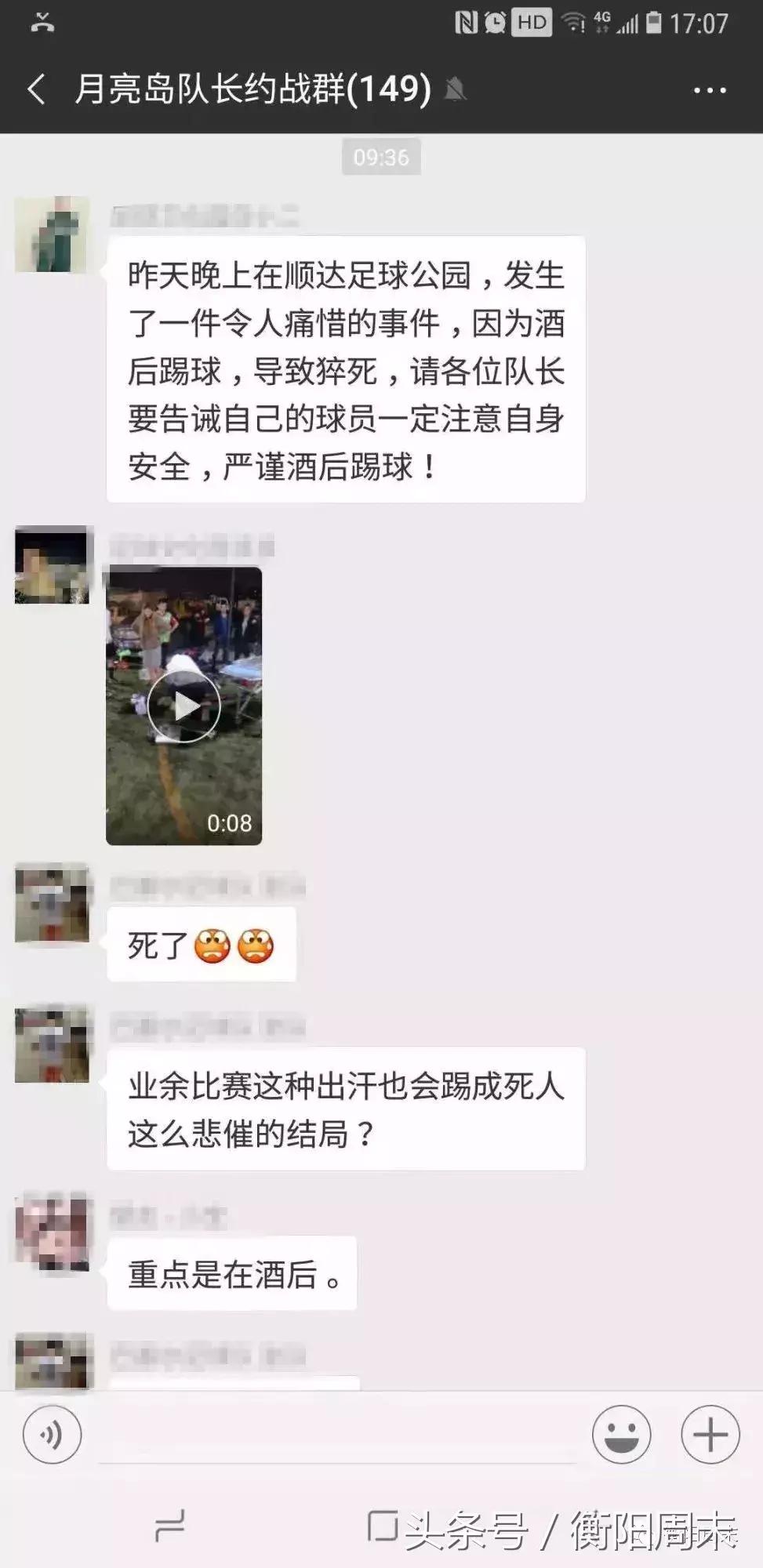Tap the message bubble saying 死了

click(x=201, y=944)
